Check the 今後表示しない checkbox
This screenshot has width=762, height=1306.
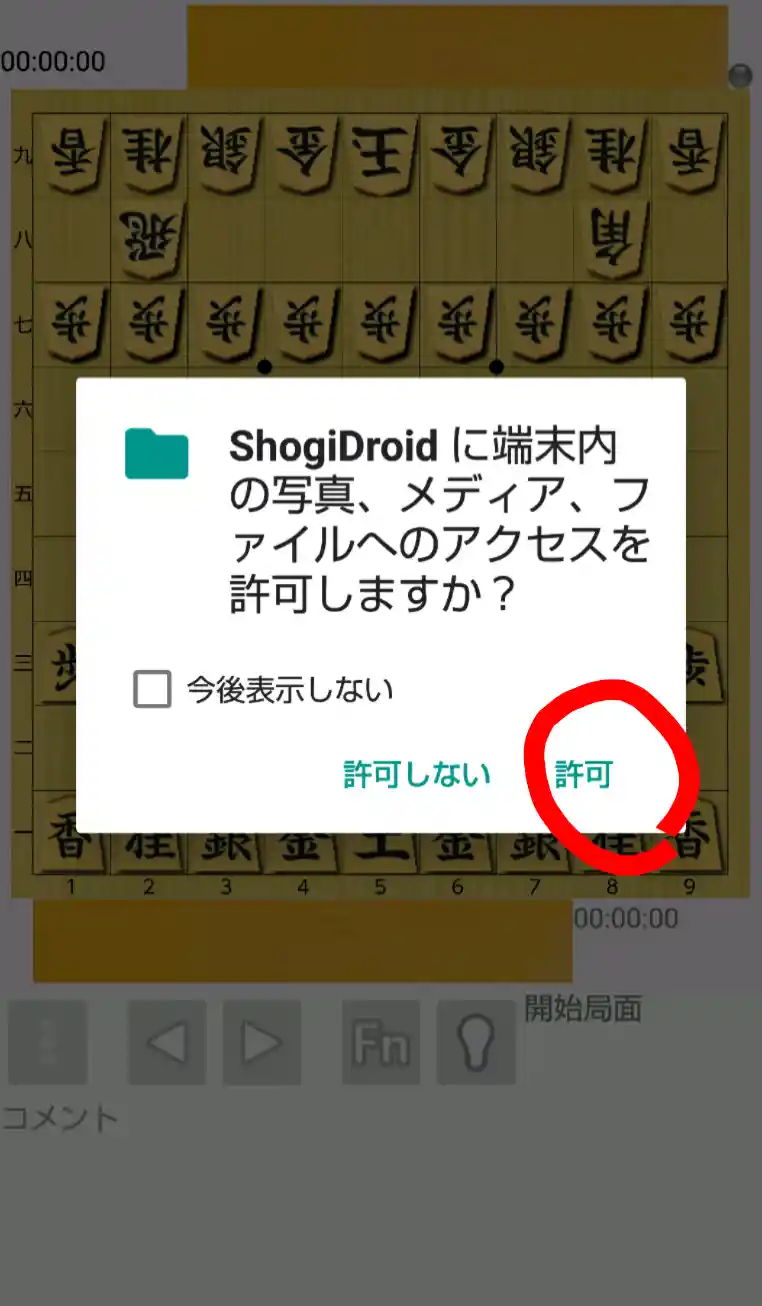tap(153, 689)
